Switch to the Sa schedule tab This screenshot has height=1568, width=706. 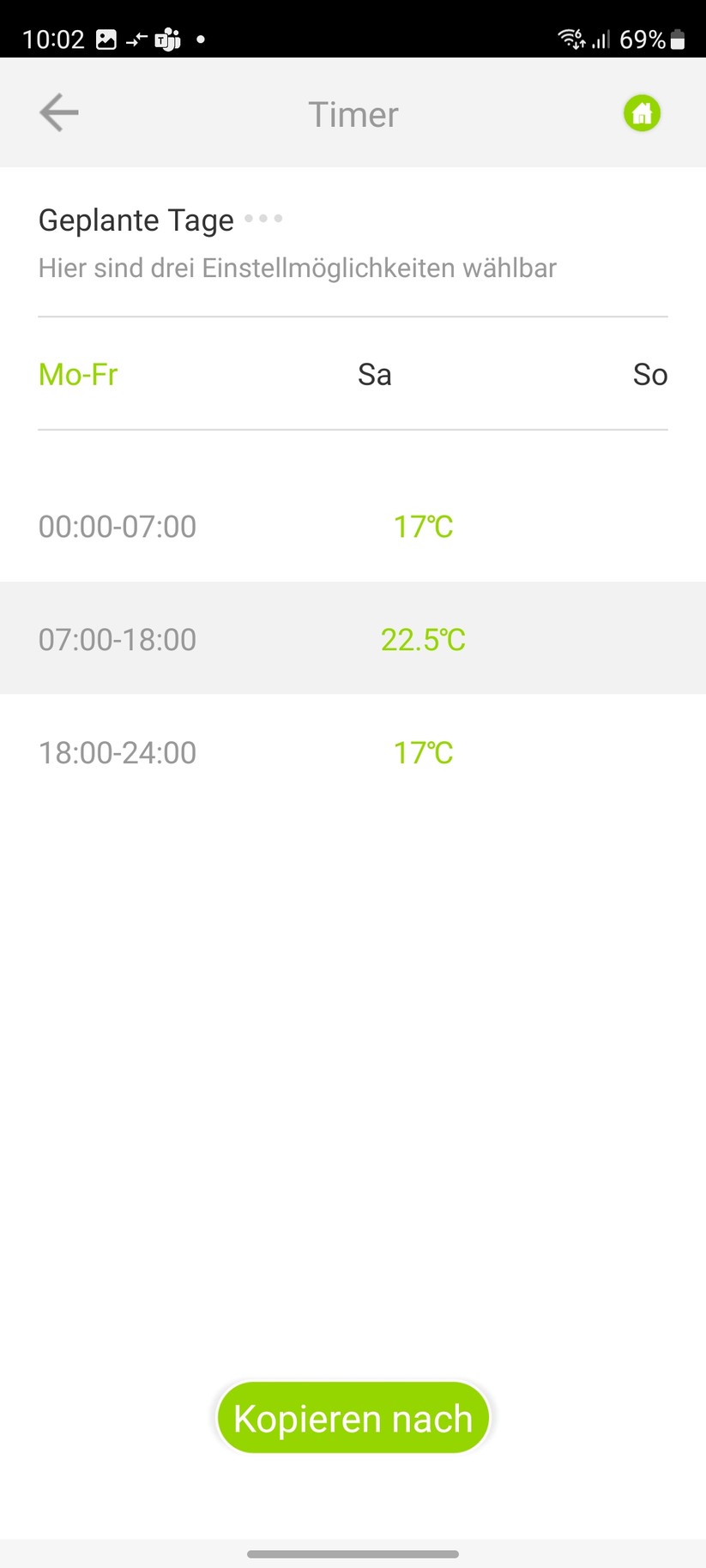click(x=374, y=375)
